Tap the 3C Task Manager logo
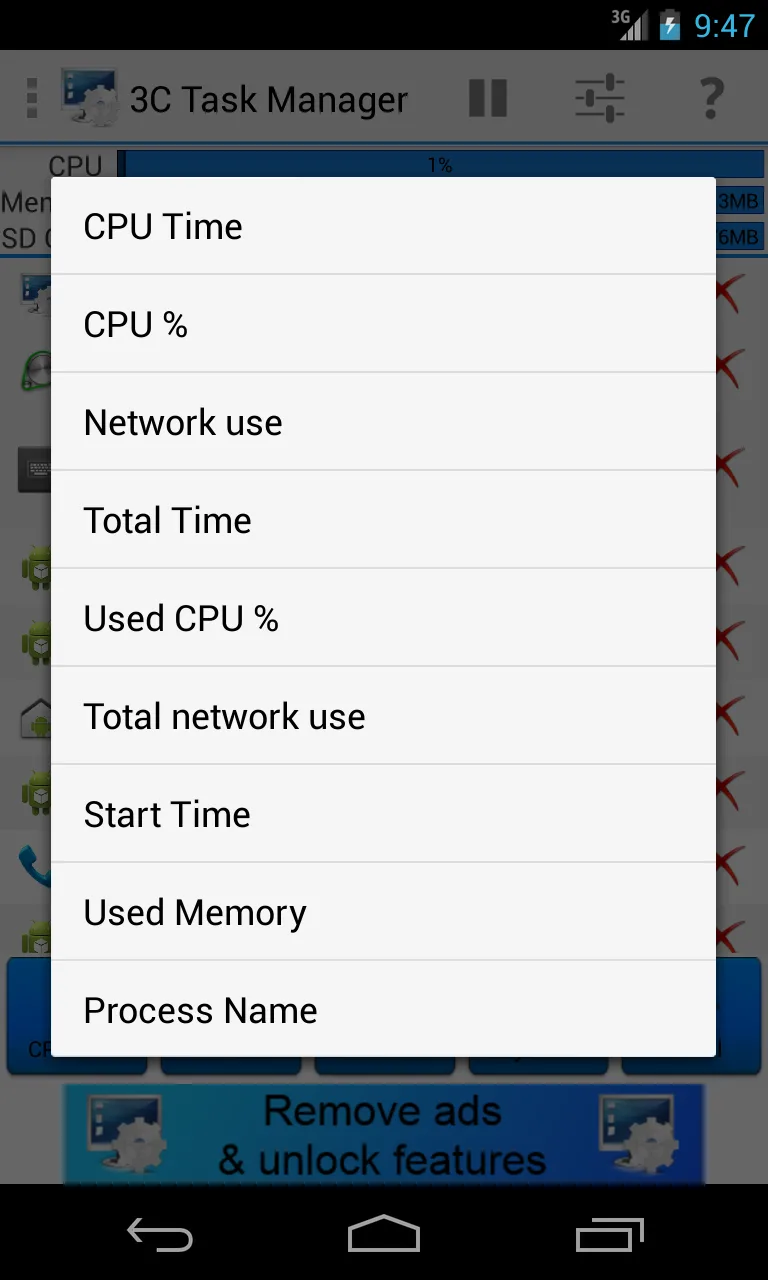 tap(90, 97)
